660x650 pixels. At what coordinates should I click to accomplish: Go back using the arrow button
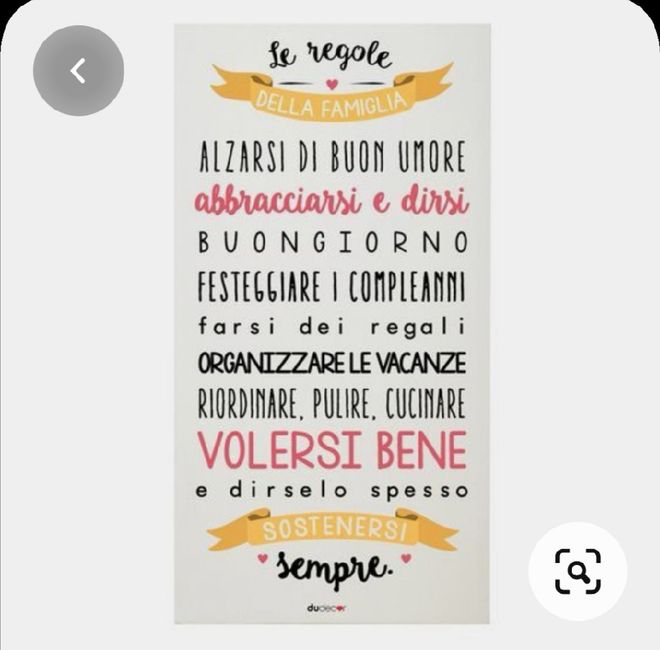[78, 70]
